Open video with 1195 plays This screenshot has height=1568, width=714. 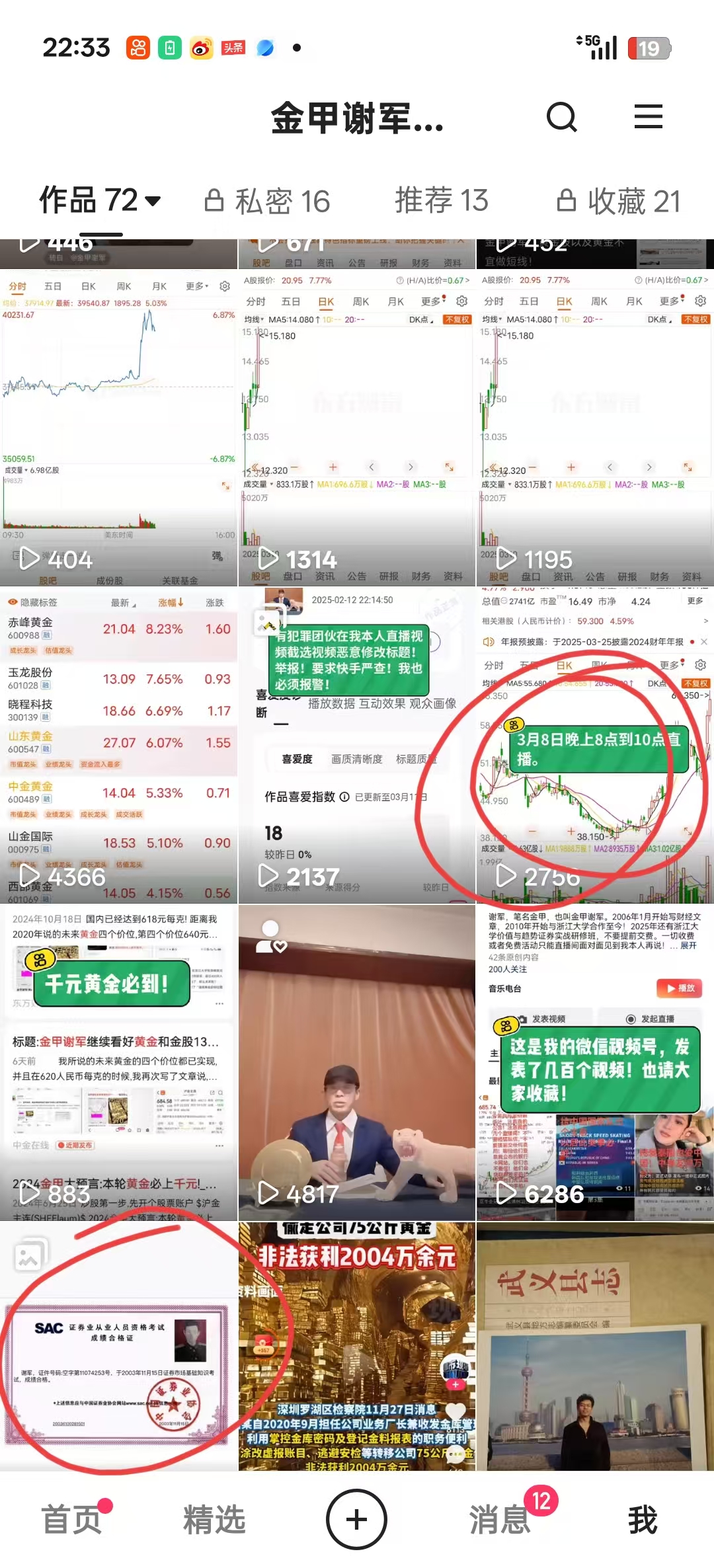[595, 427]
